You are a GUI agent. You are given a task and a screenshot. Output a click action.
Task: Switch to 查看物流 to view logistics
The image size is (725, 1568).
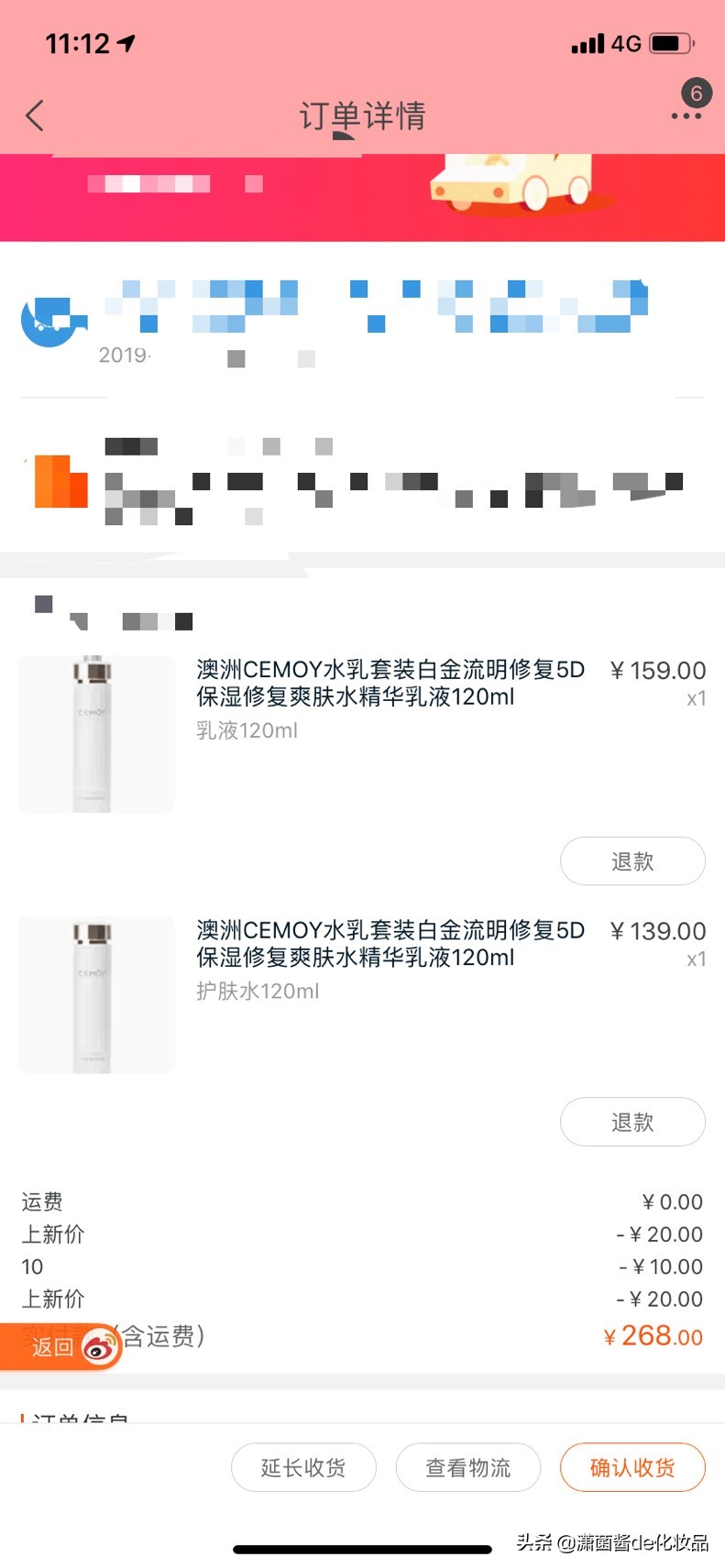pyautogui.click(x=467, y=1467)
